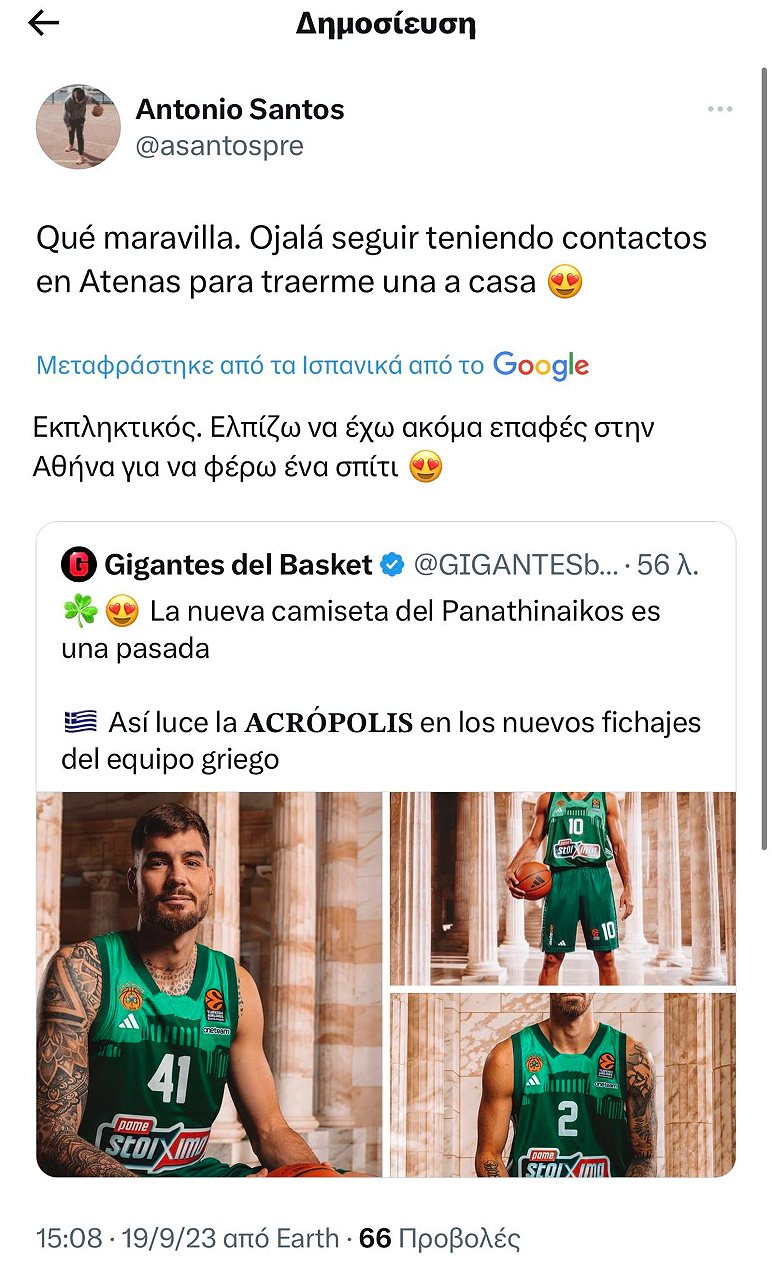
Task: Enlarge the photo of jersey number 41
Action: tap(210, 984)
